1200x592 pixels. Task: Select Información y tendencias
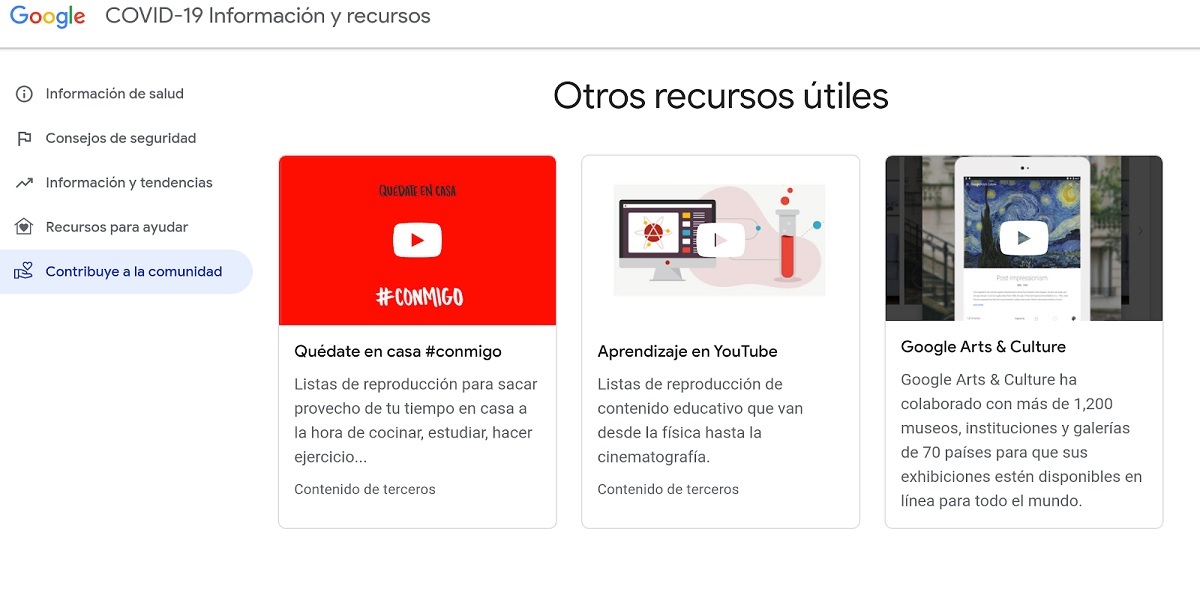tap(128, 183)
